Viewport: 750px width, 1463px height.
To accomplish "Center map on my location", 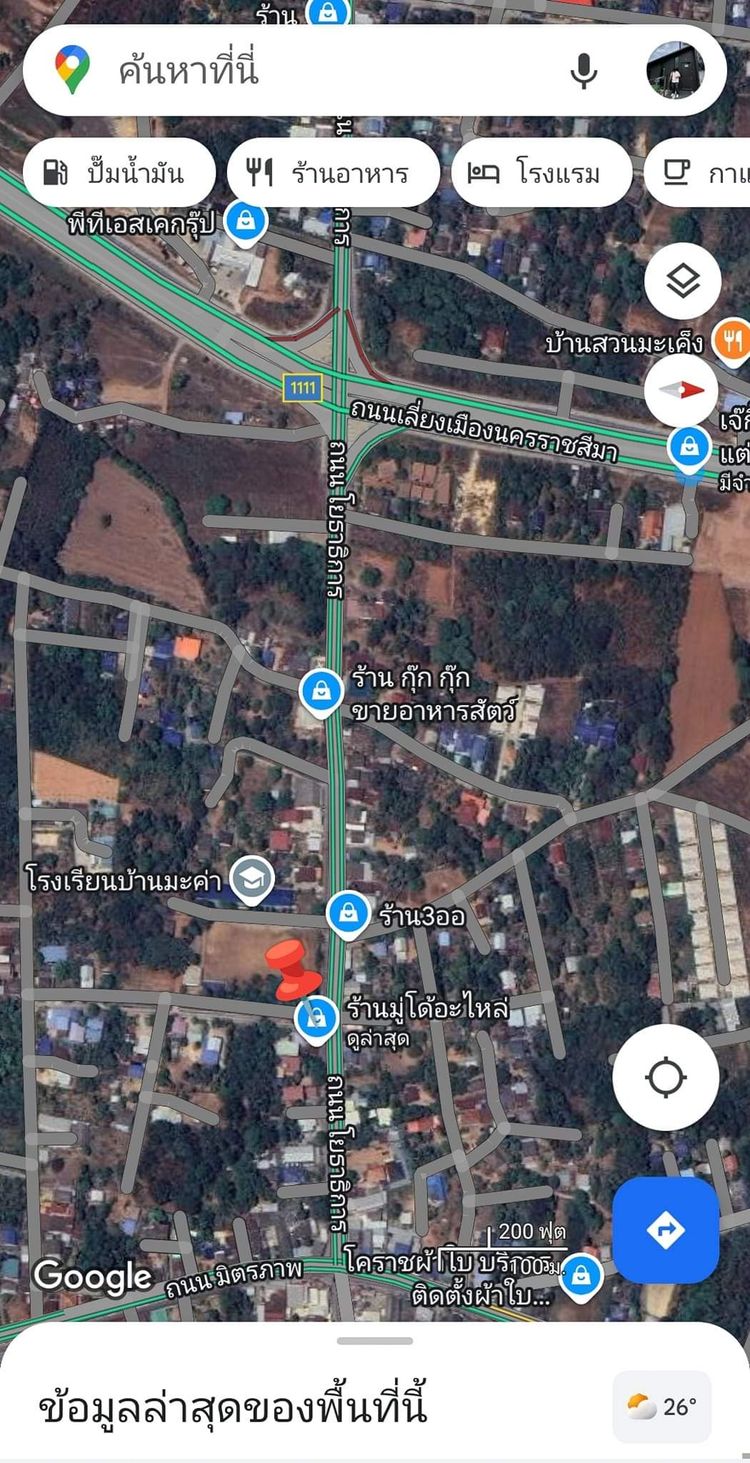I will [665, 1077].
